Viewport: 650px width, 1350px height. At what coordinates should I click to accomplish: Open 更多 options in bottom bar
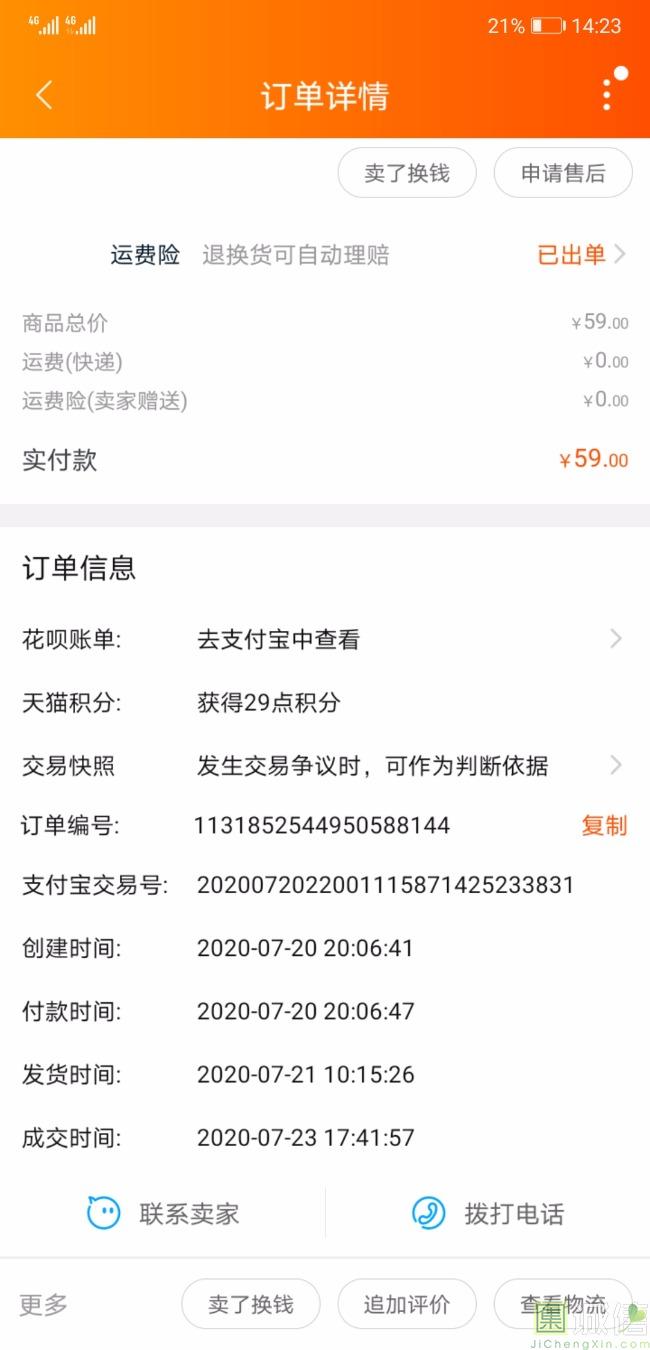point(44,1304)
